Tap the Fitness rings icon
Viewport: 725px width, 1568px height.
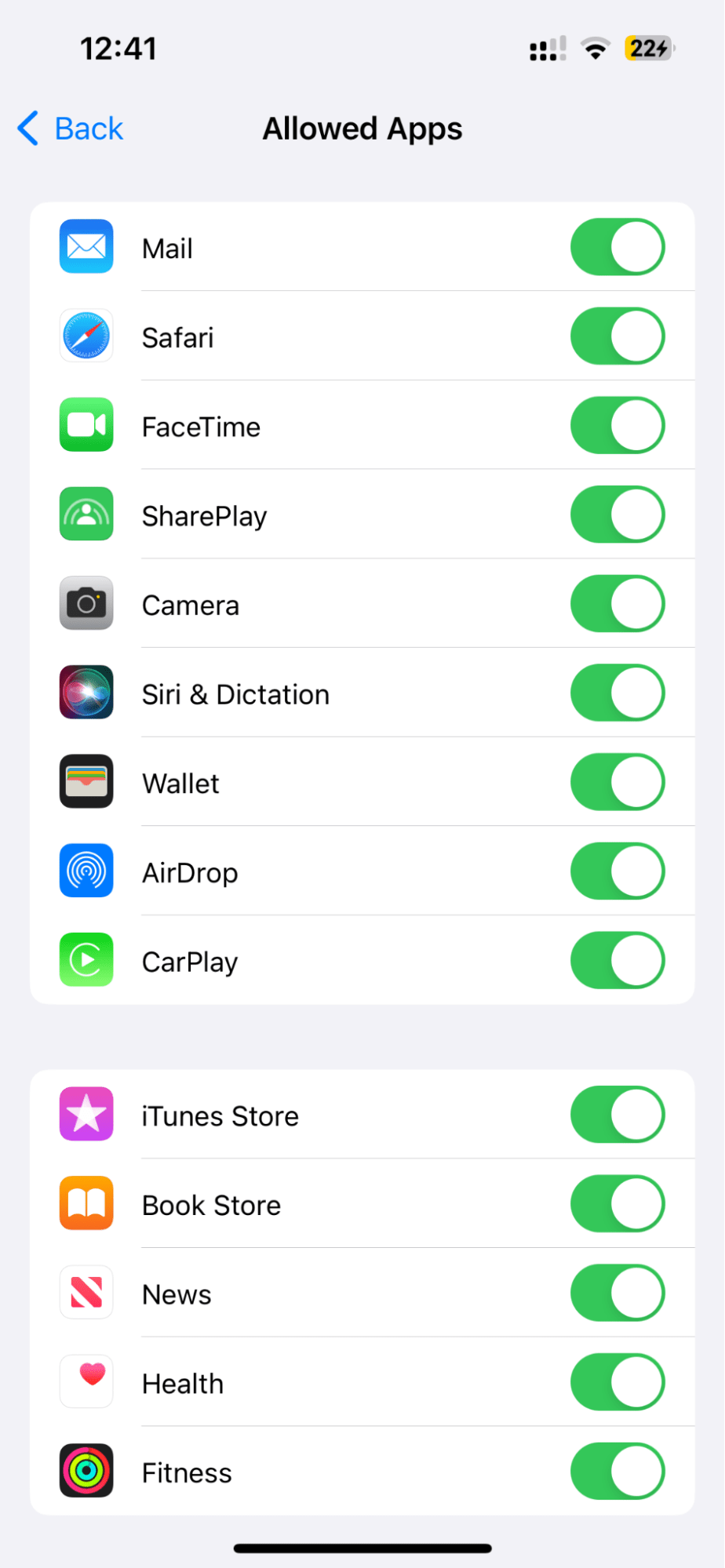point(86,1472)
